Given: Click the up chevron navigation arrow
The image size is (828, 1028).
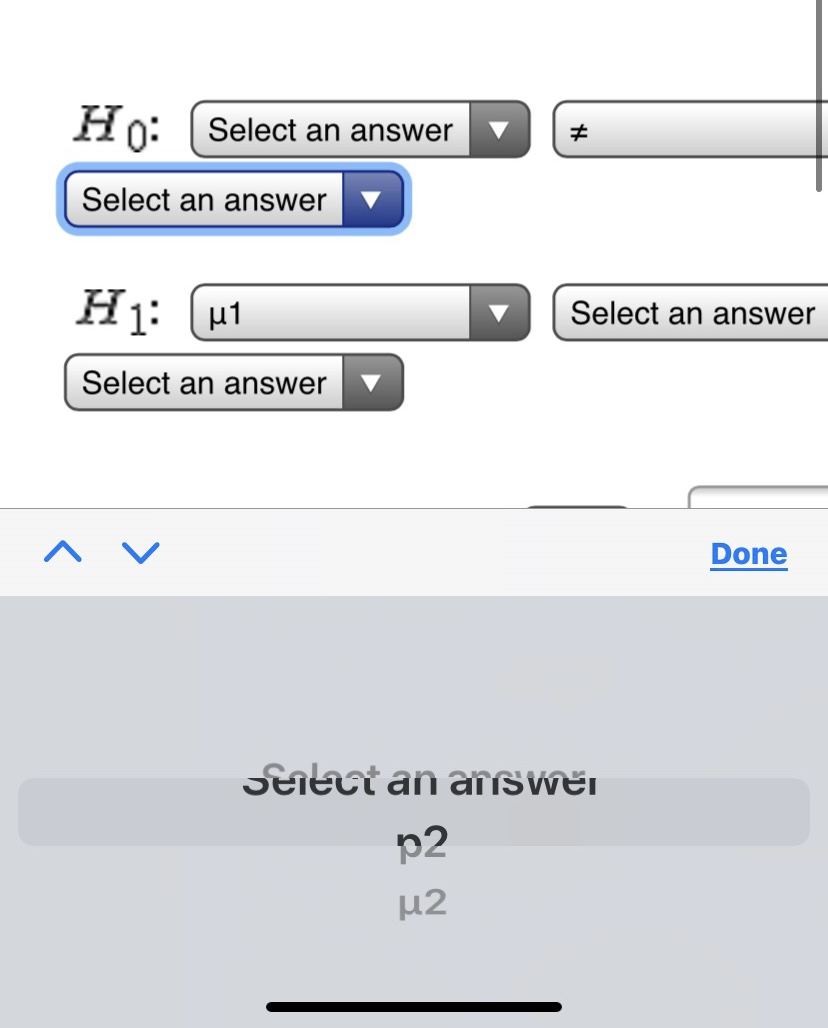Looking at the screenshot, I should pyautogui.click(x=61, y=552).
